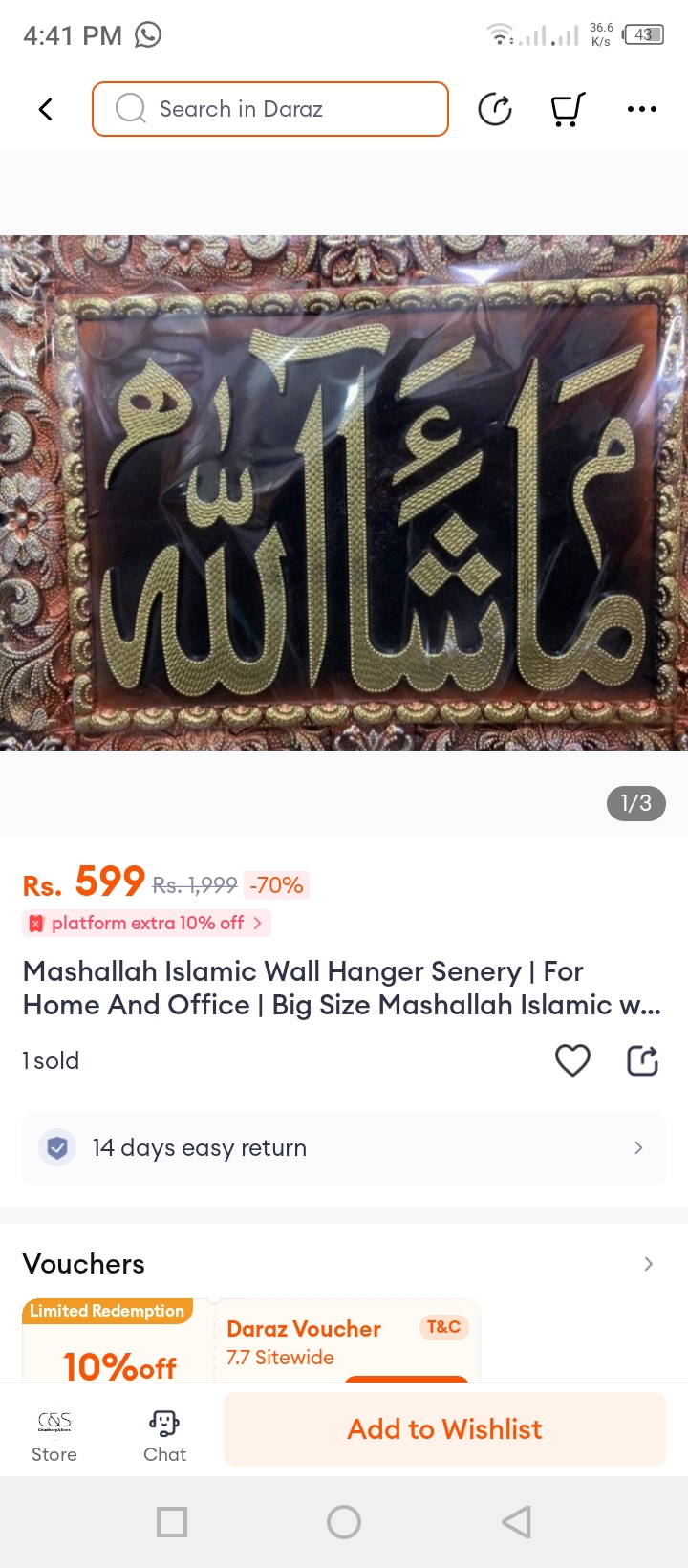Tap the Search in Daraz field

(x=270, y=109)
